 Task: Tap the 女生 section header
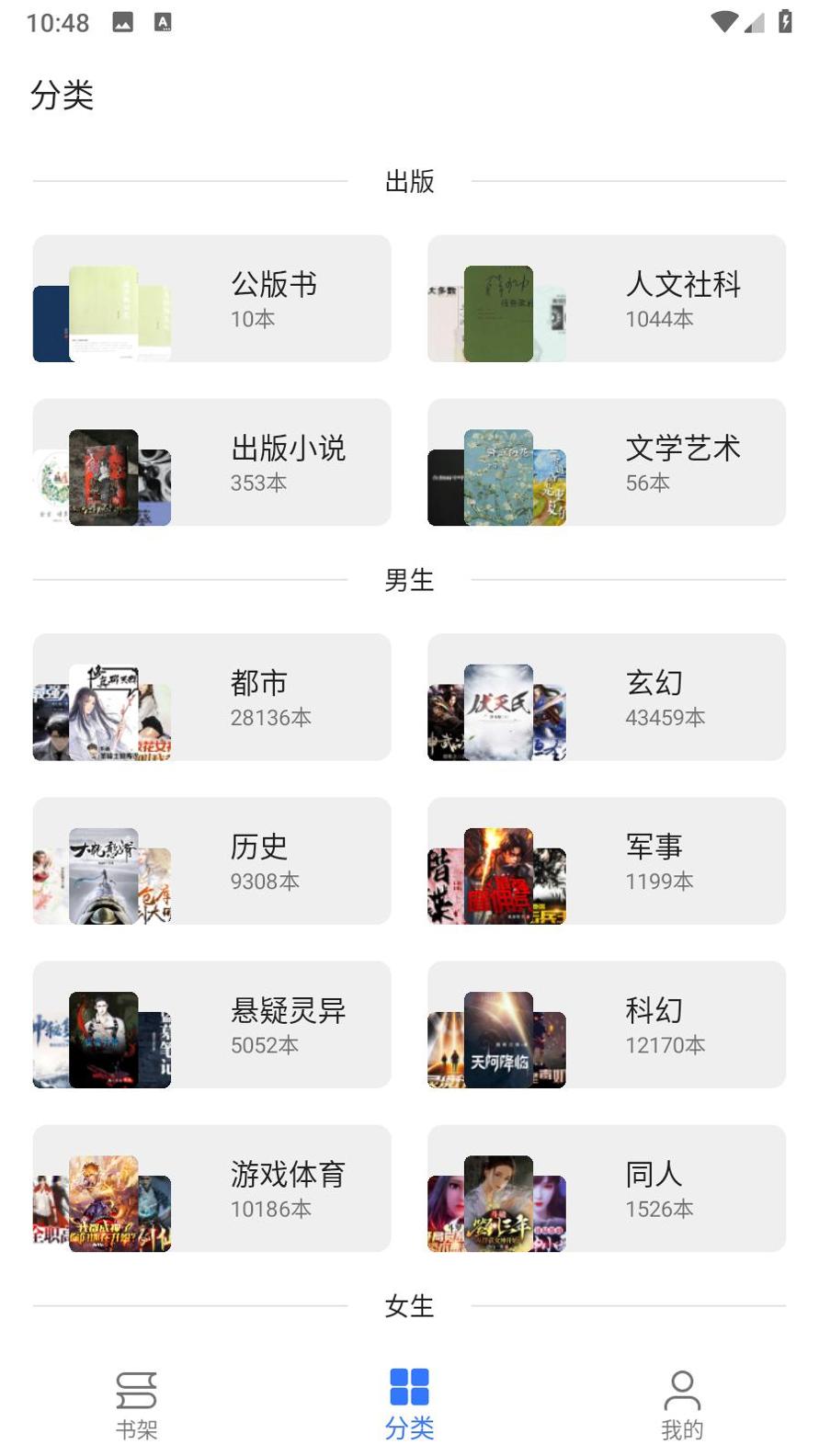[409, 1305]
